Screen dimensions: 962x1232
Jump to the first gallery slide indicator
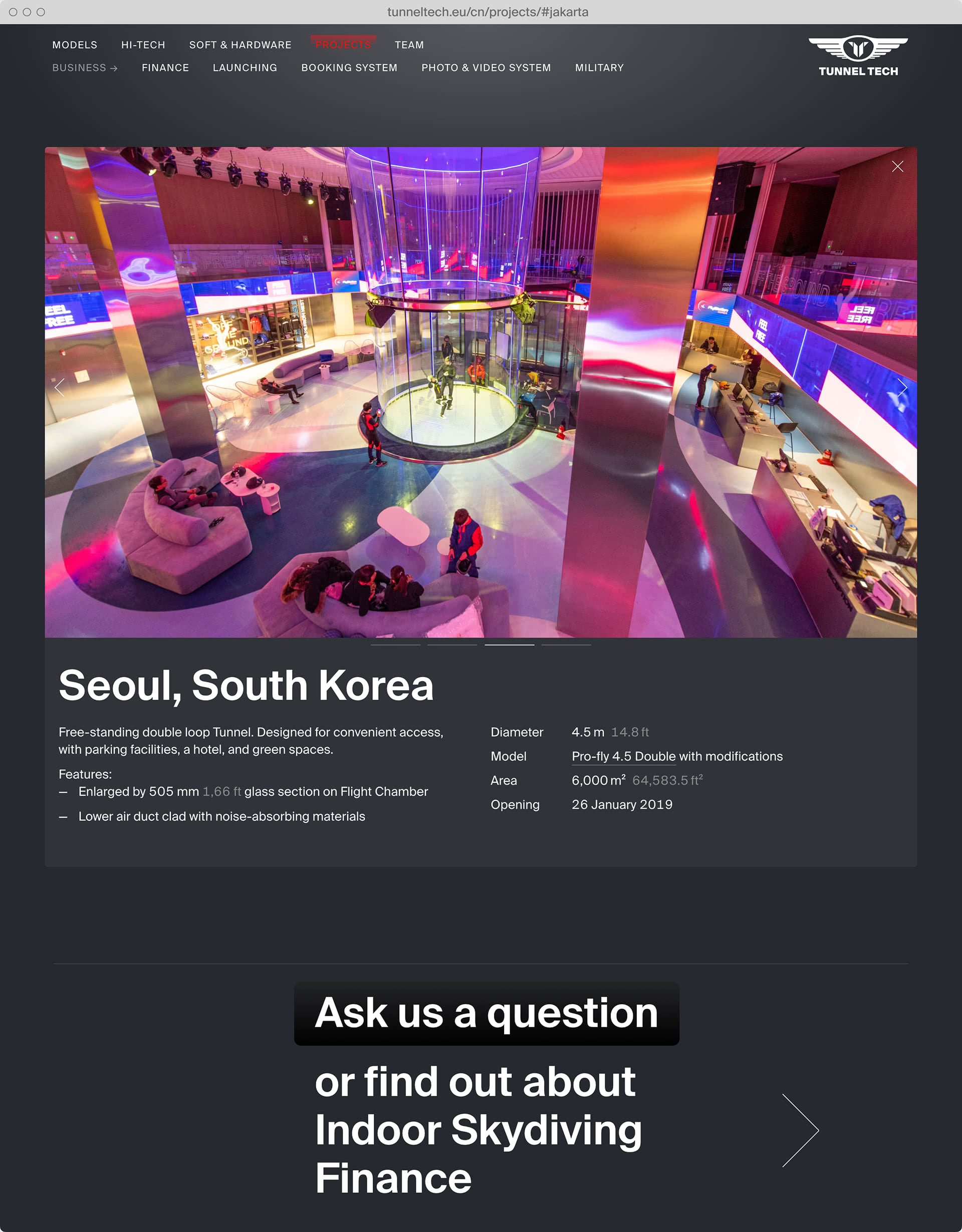395,644
